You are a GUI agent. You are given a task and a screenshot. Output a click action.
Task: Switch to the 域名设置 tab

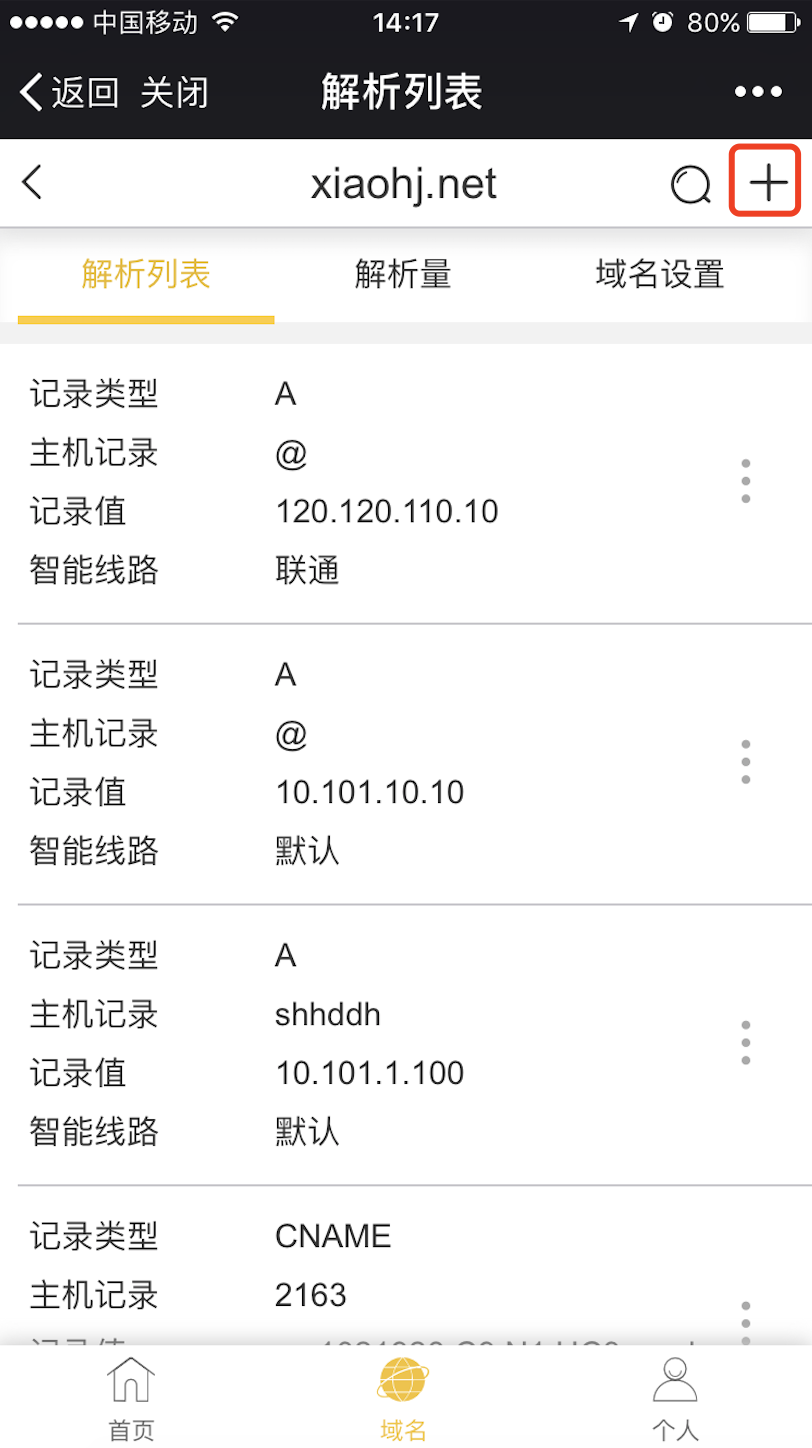pyautogui.click(x=659, y=274)
